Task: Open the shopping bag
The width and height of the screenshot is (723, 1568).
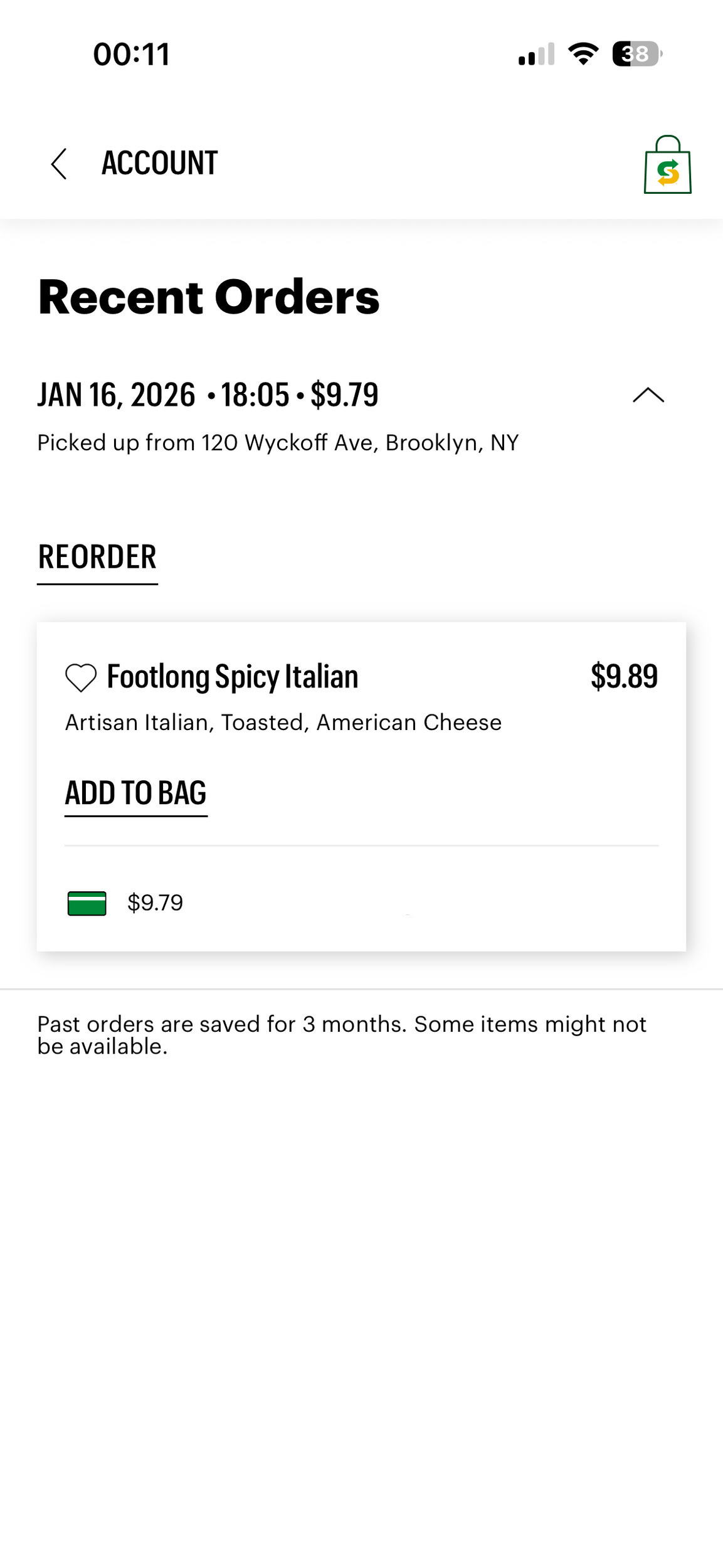Action: coord(667,166)
